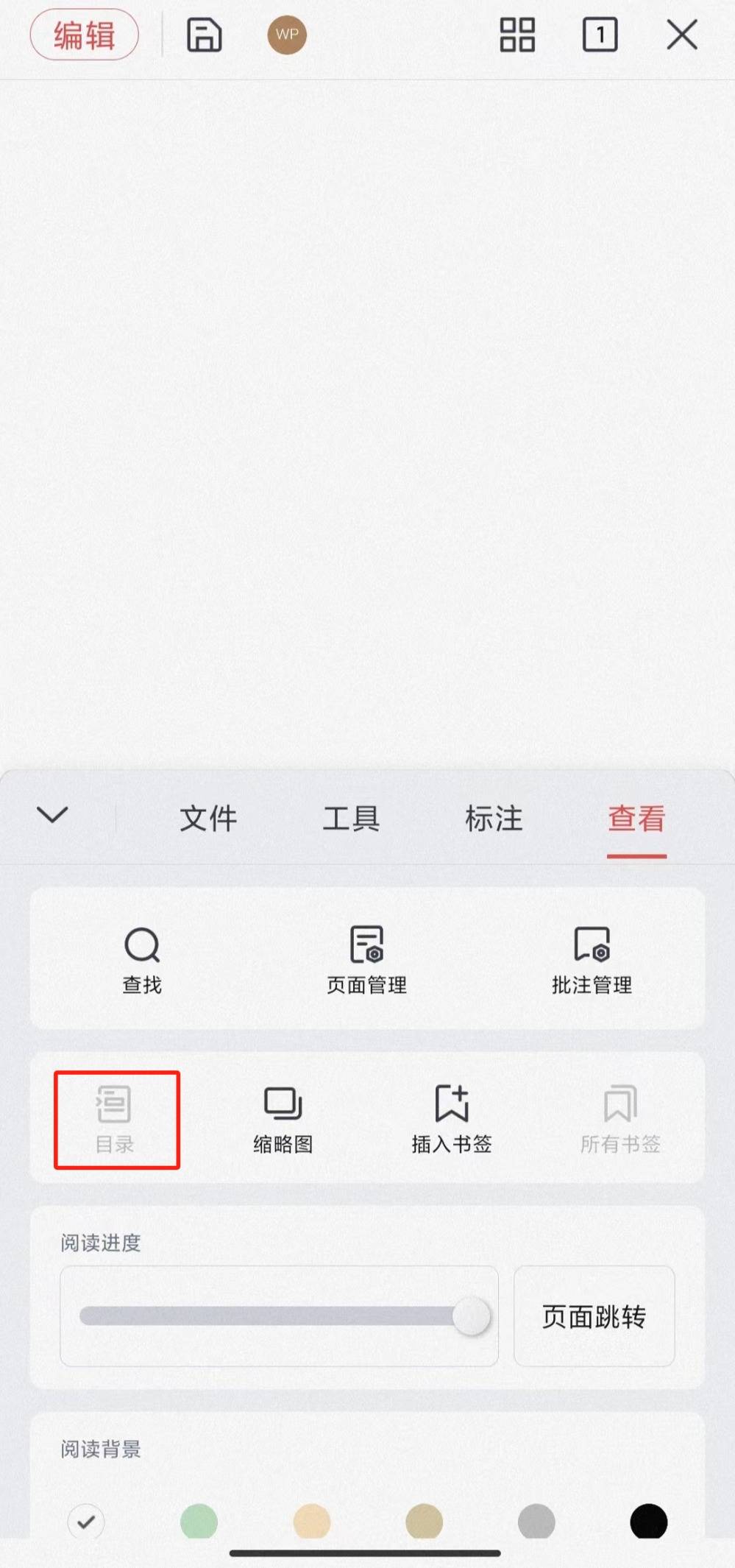735x1568 pixels.
Task: Tap 插入书签 to insert a bookmark
Action: [452, 1119]
